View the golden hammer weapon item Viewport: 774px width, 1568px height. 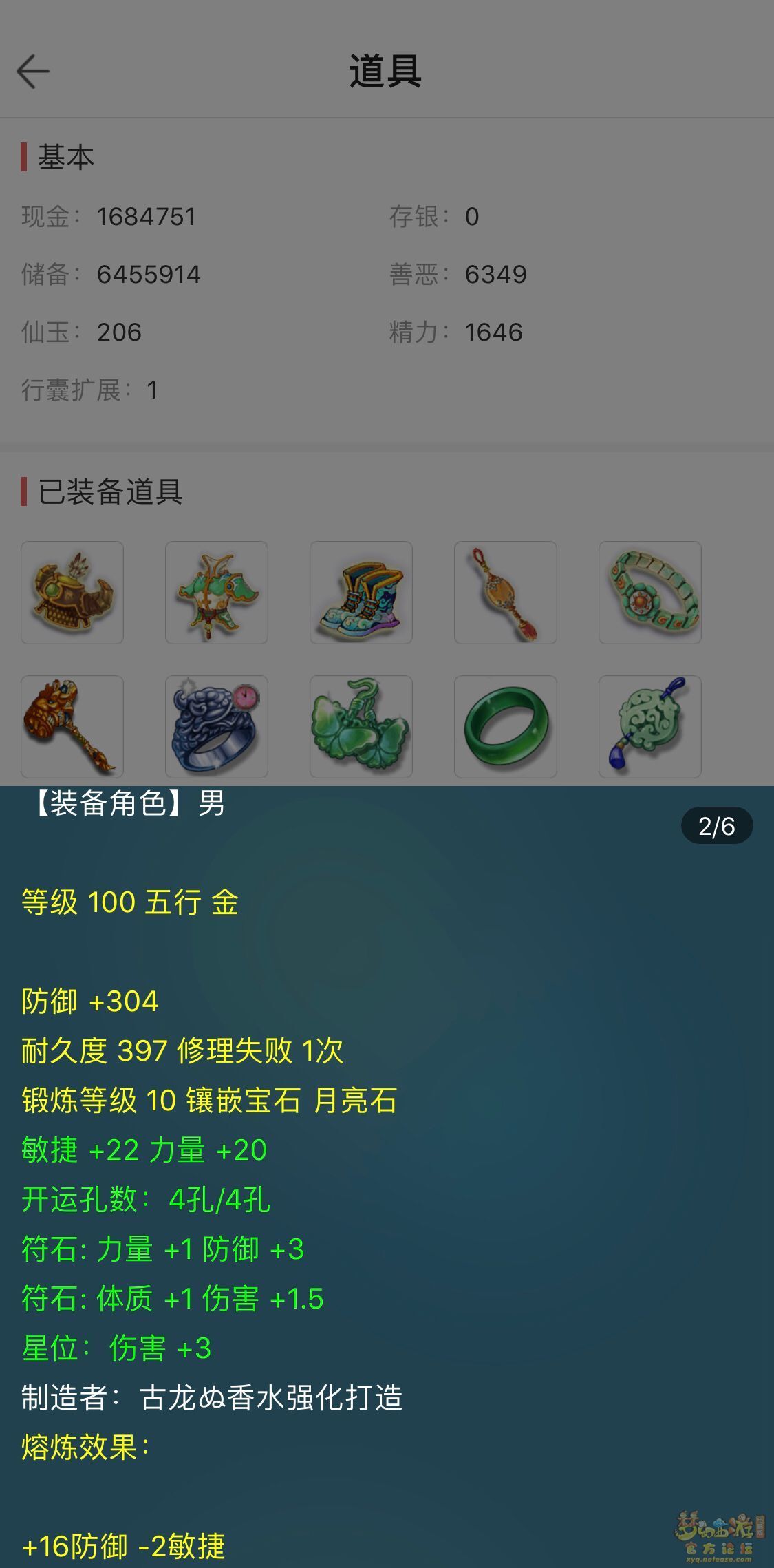click(x=72, y=727)
